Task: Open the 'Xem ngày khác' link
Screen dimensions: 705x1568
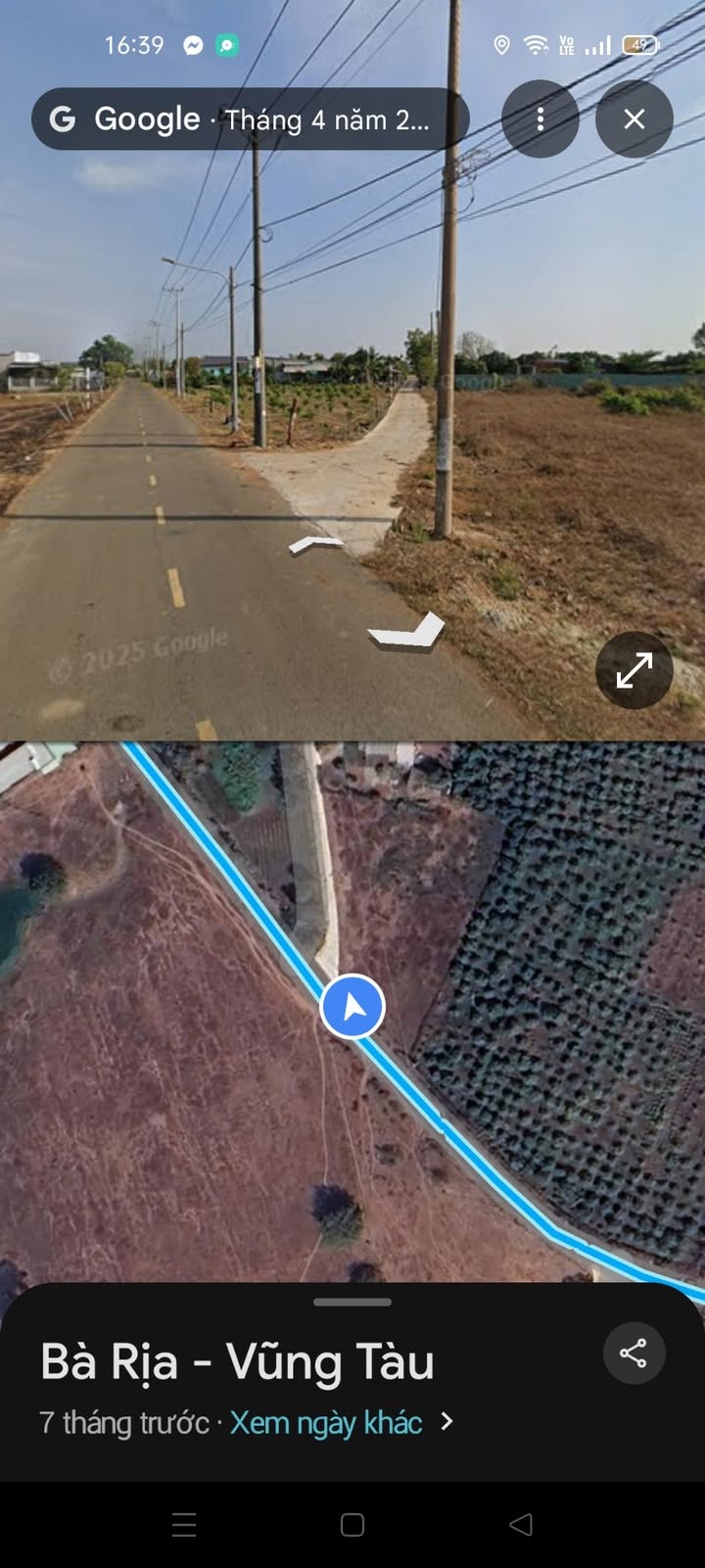Action: pyautogui.click(x=326, y=1422)
